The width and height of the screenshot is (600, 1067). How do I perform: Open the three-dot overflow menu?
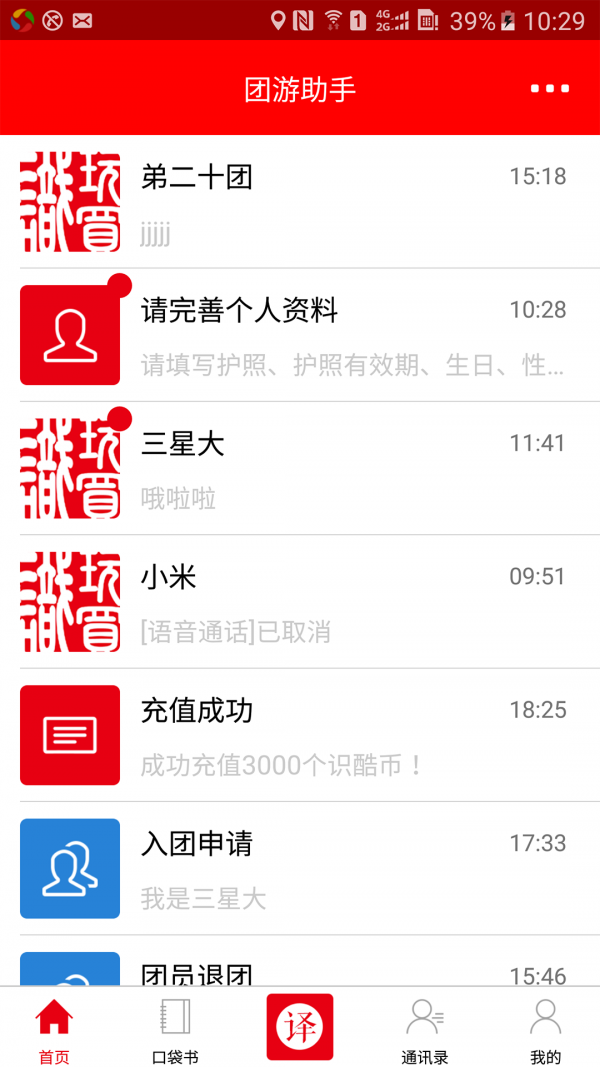pos(550,89)
